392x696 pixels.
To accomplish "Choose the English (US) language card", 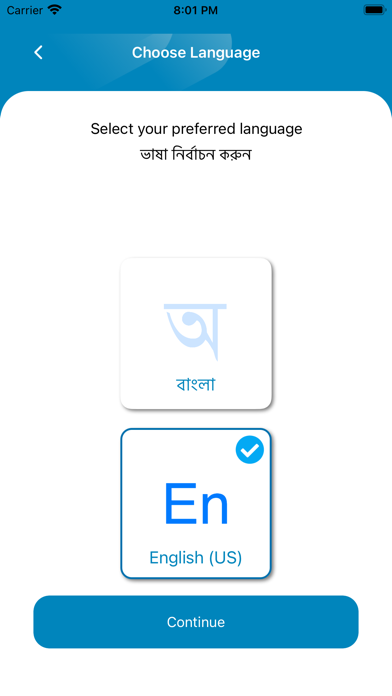I will (196, 503).
